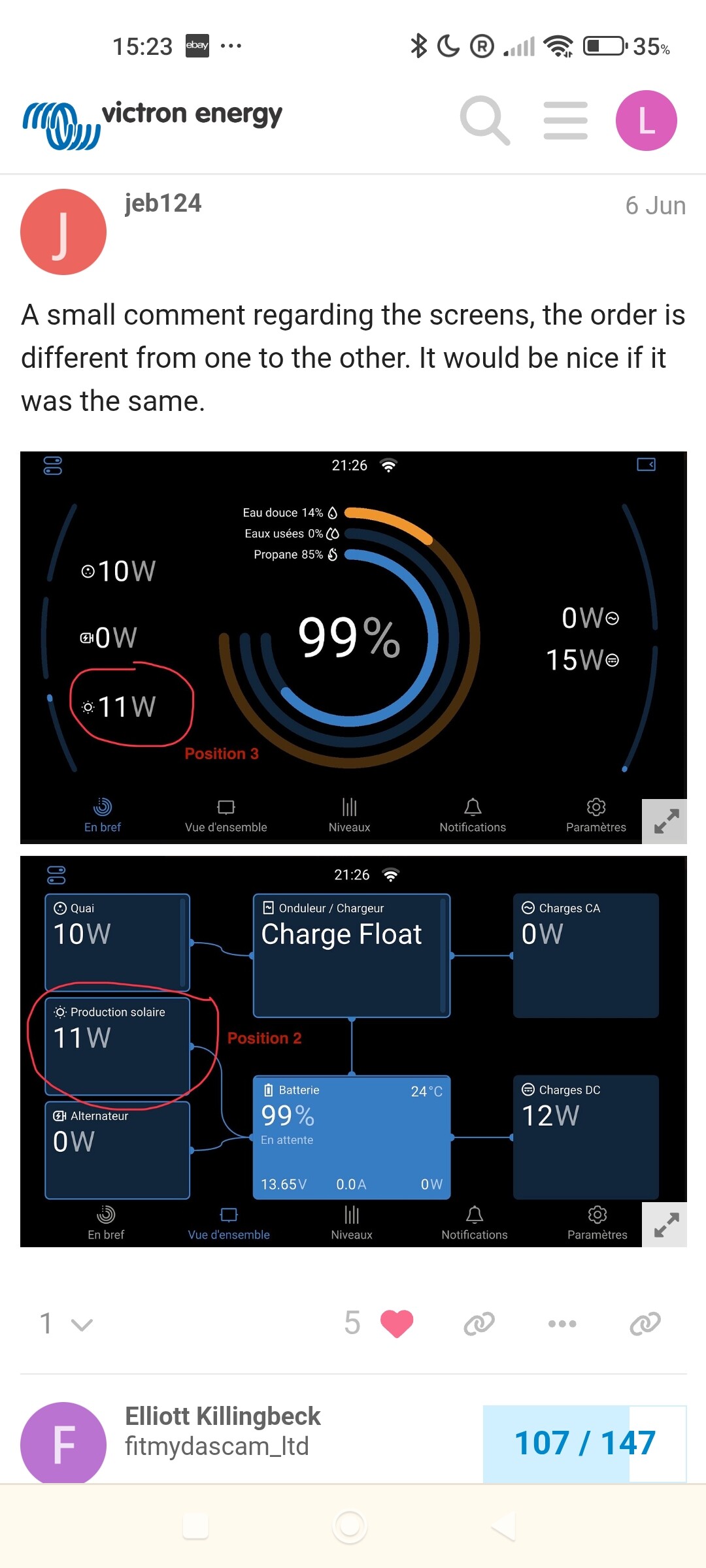Open the hamburger menu

565,120
